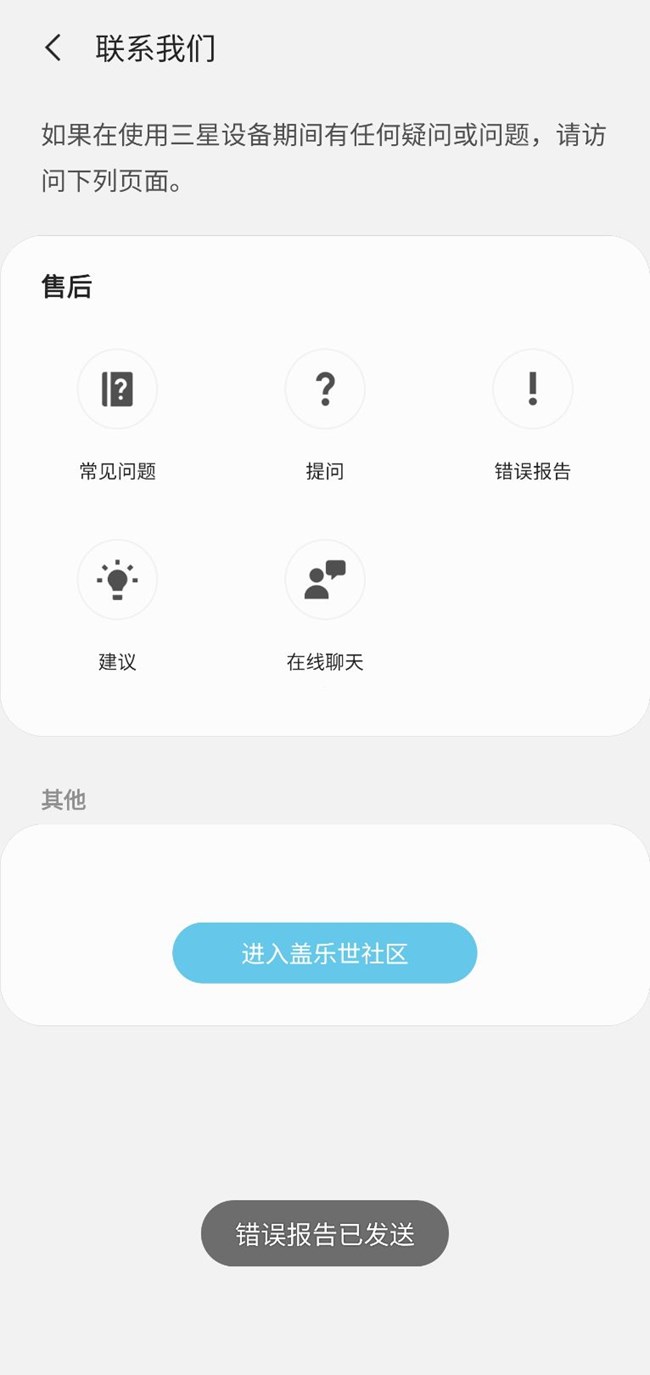Viewport: 650px width, 1375px height.
Task: Open 错误报告 error report
Action: click(x=532, y=389)
